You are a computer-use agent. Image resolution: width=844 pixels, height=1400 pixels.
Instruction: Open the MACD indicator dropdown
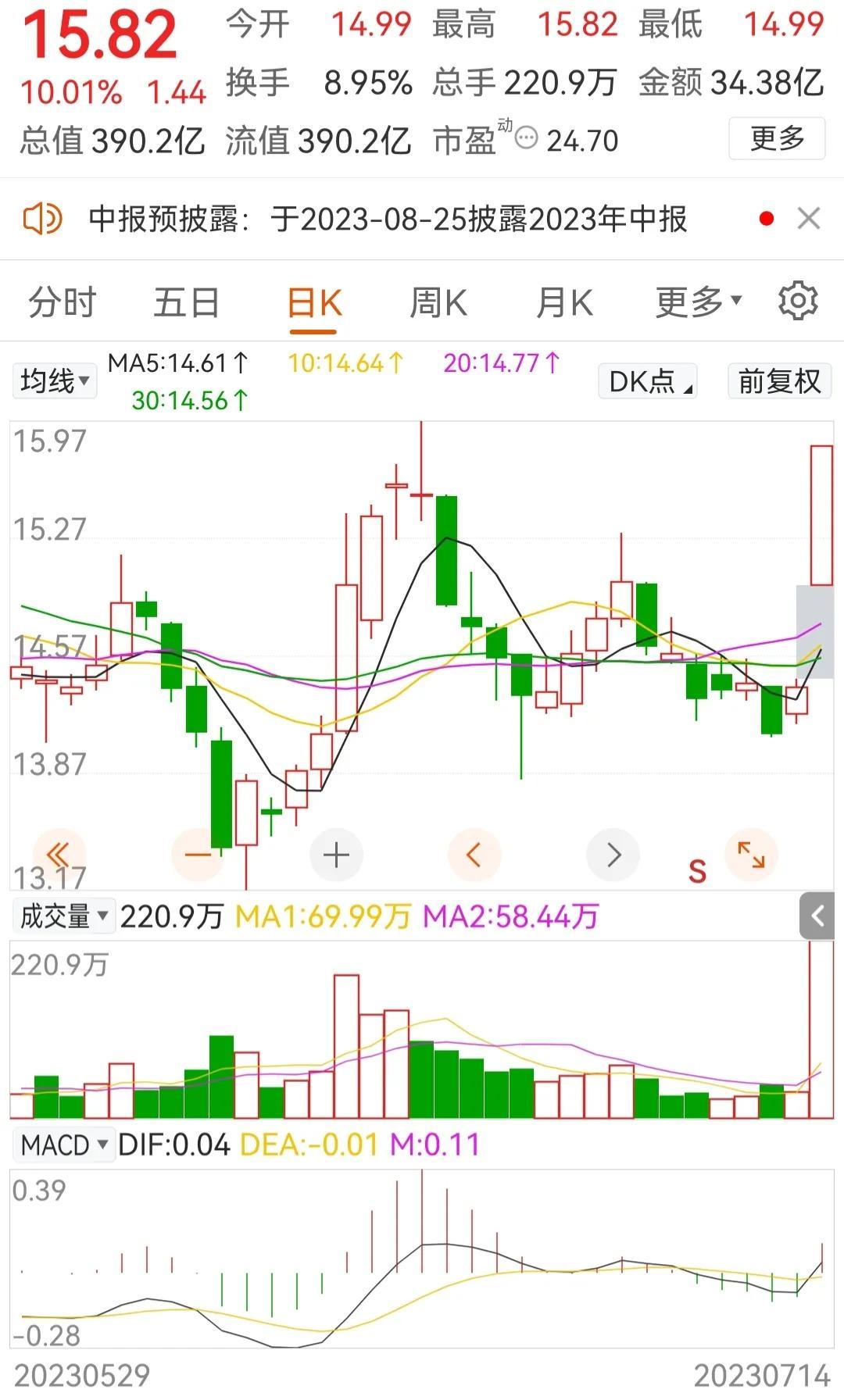pyautogui.click(x=63, y=1145)
